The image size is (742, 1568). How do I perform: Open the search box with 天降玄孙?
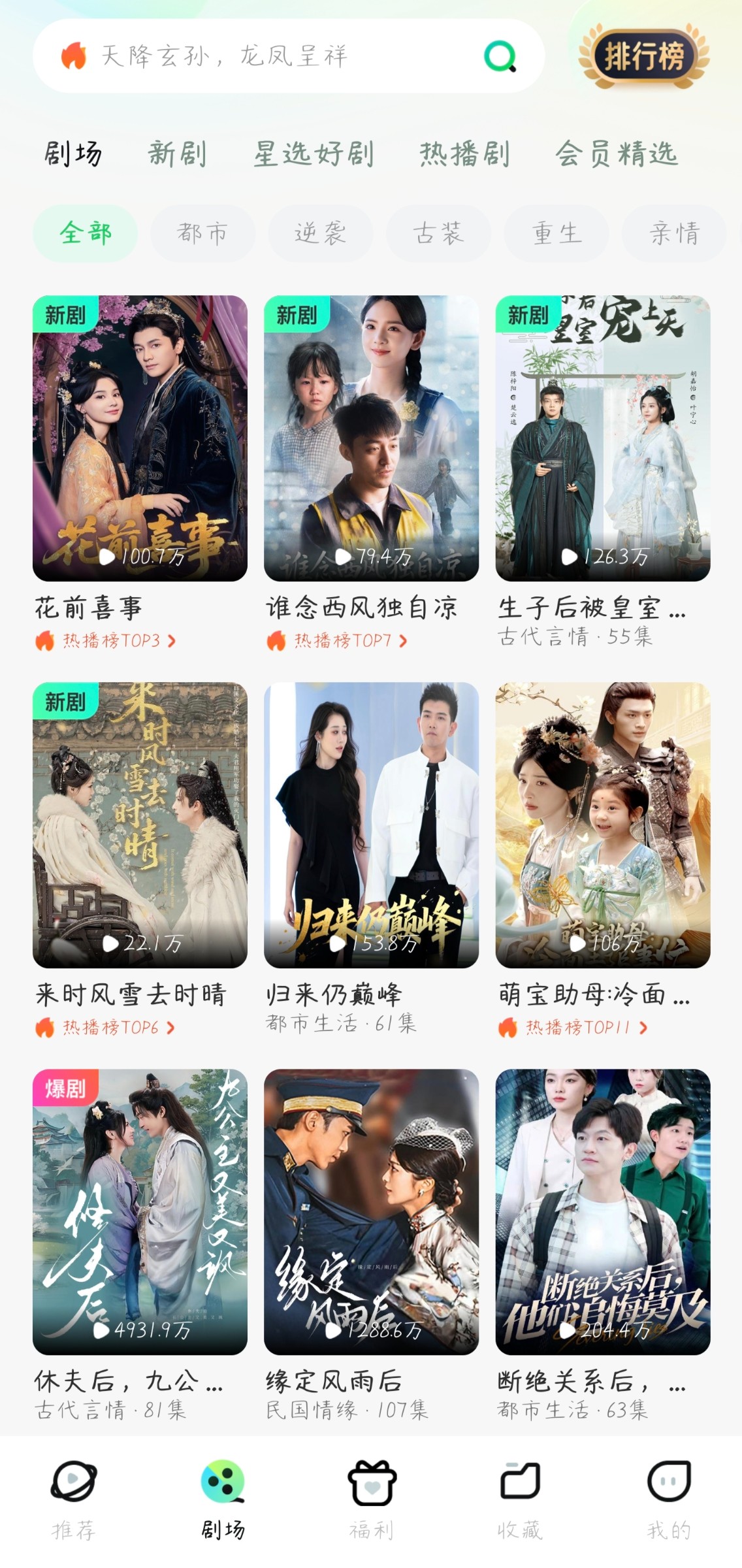(288, 56)
